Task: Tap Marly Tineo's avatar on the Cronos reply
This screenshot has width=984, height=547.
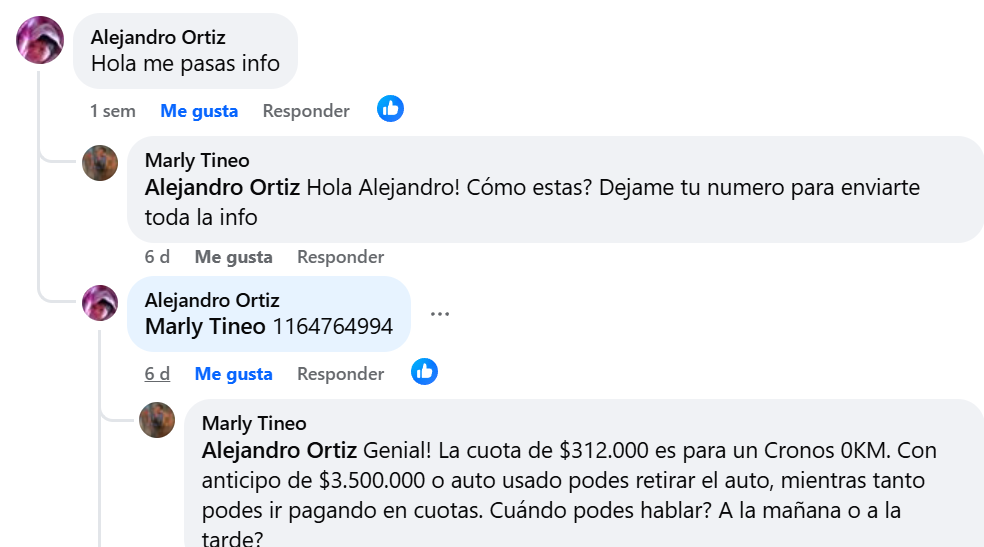Action: pyautogui.click(x=157, y=420)
